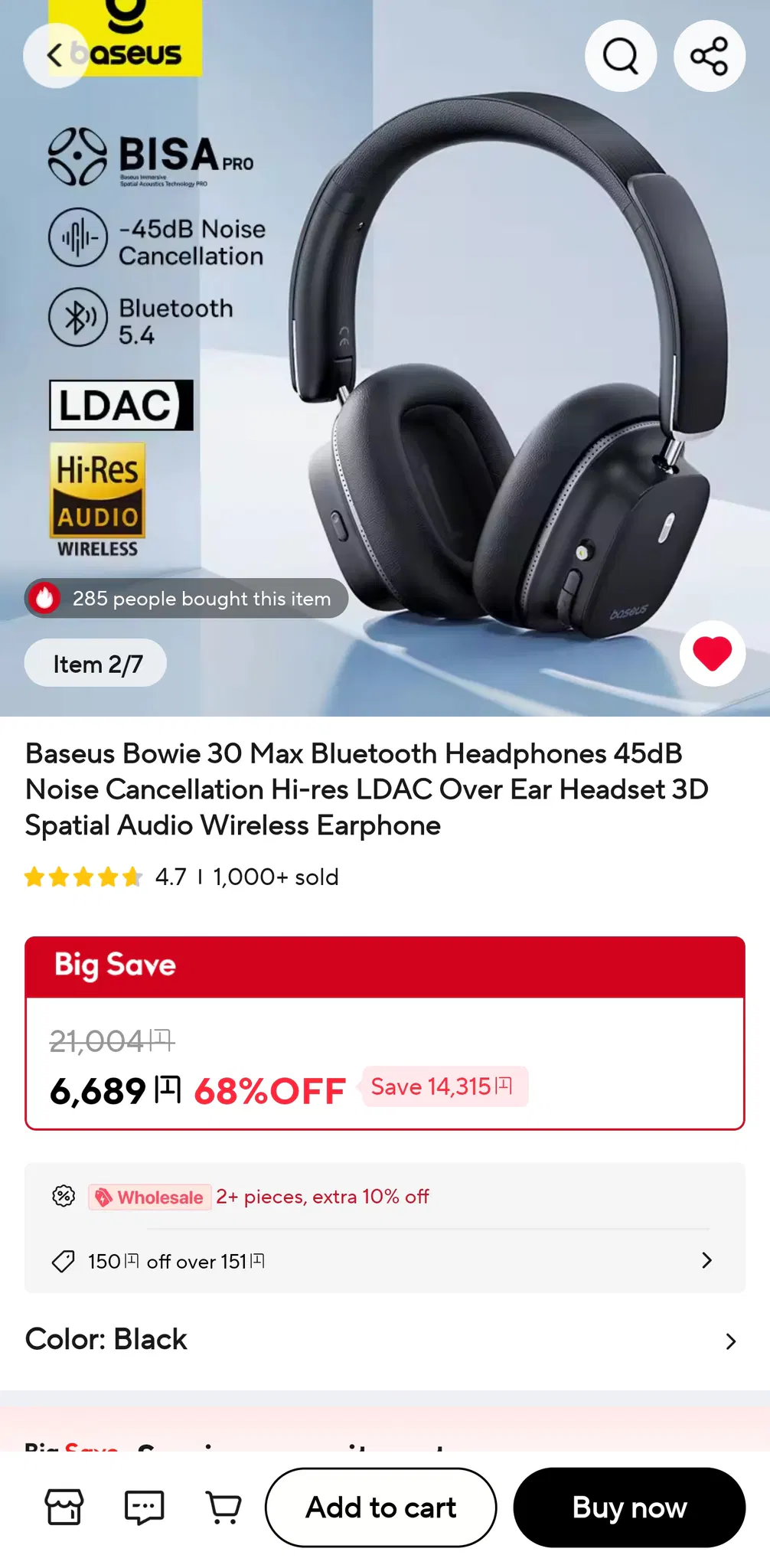770x1568 pixels.
Task: Go back using the top-left arrow
Action: (54, 55)
